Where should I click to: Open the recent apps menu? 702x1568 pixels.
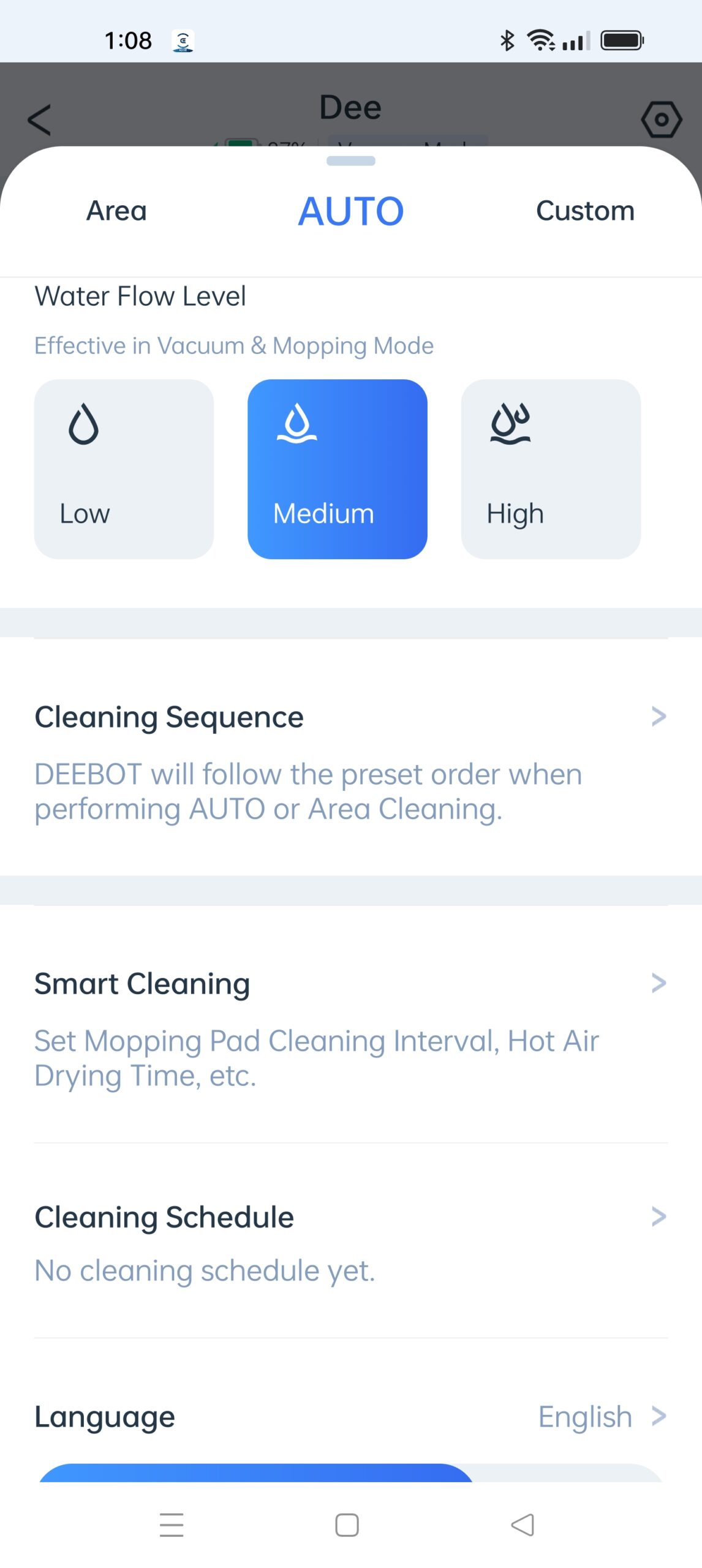click(172, 1525)
